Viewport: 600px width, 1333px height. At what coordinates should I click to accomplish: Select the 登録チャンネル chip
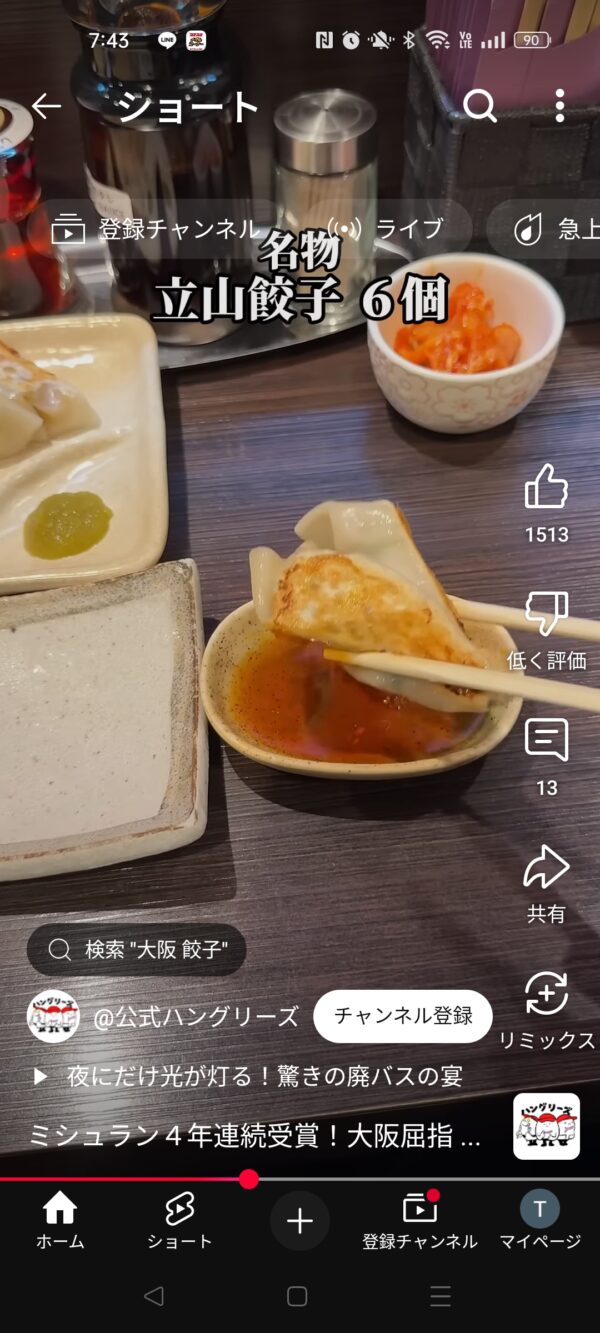[153, 229]
